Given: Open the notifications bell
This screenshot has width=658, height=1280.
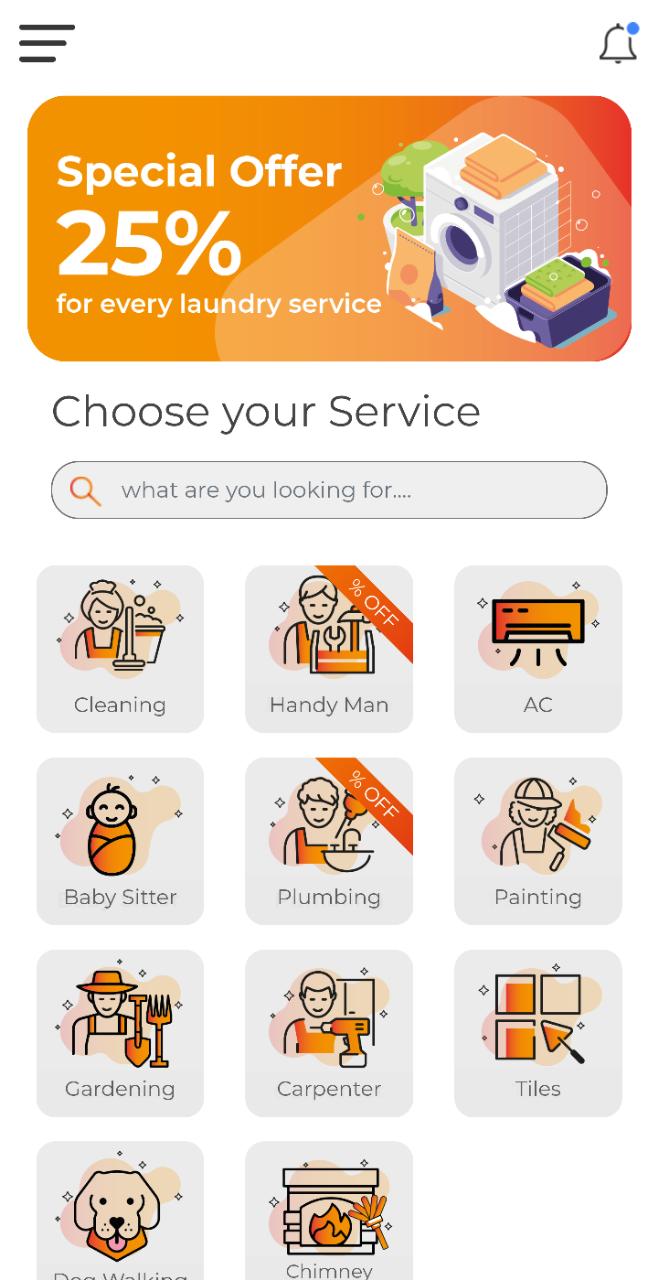Looking at the screenshot, I should [617, 44].
